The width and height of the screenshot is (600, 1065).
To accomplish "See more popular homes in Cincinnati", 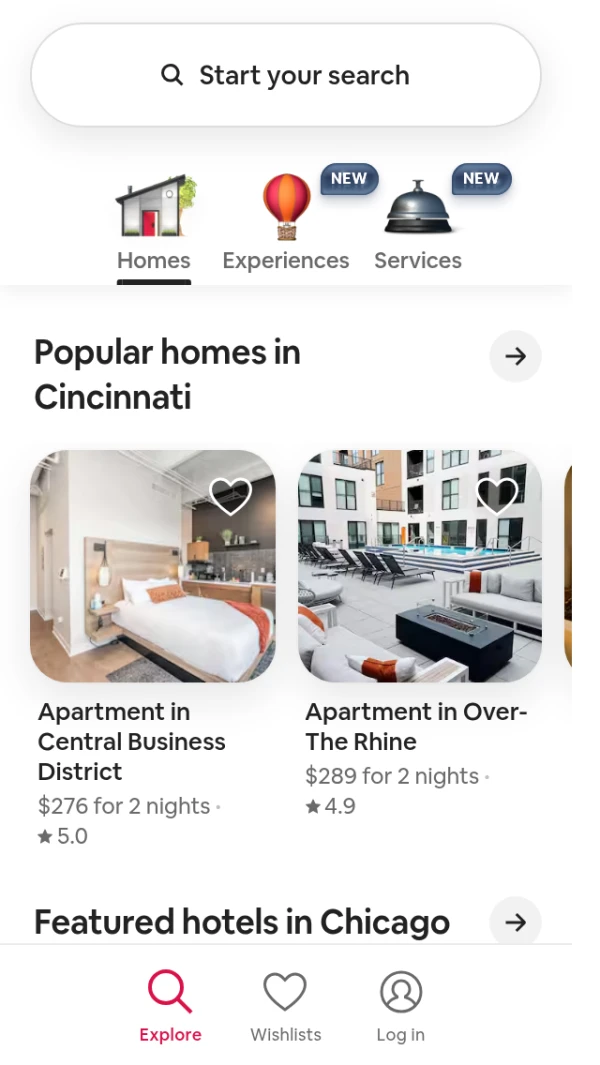I will pos(515,356).
